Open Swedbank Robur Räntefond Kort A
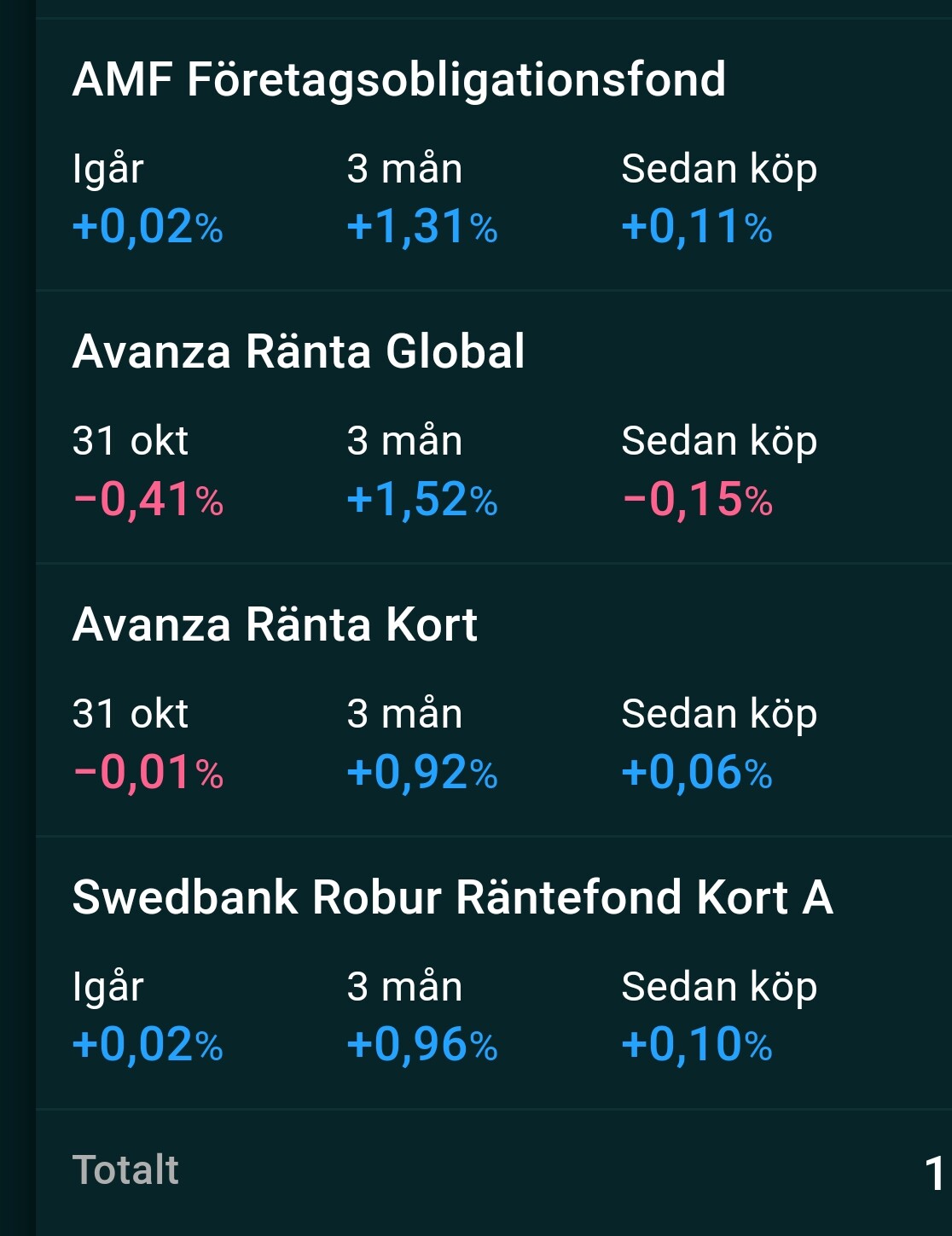Image resolution: width=952 pixels, height=1236 pixels. point(452,898)
